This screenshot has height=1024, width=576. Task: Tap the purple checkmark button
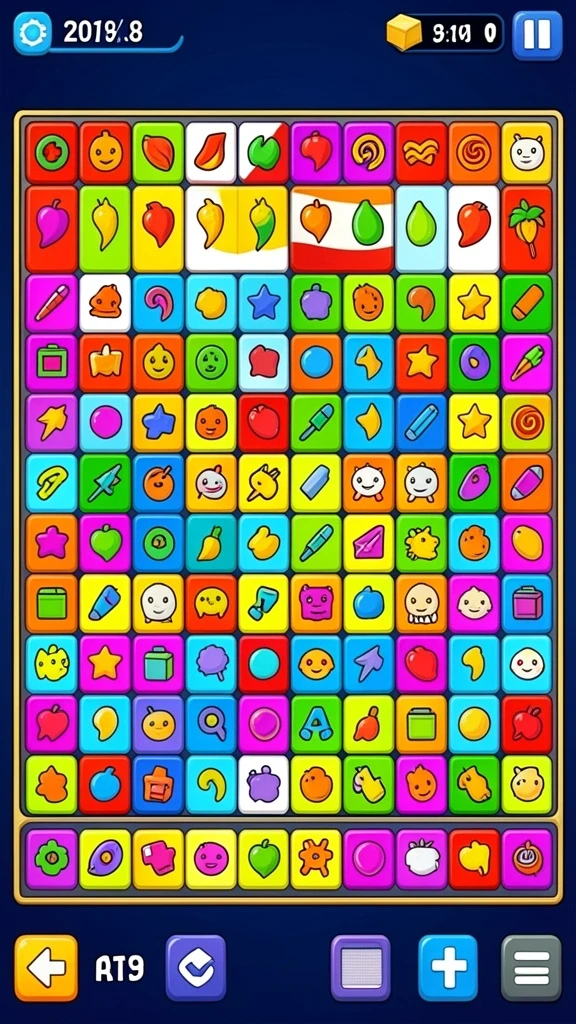click(x=195, y=968)
